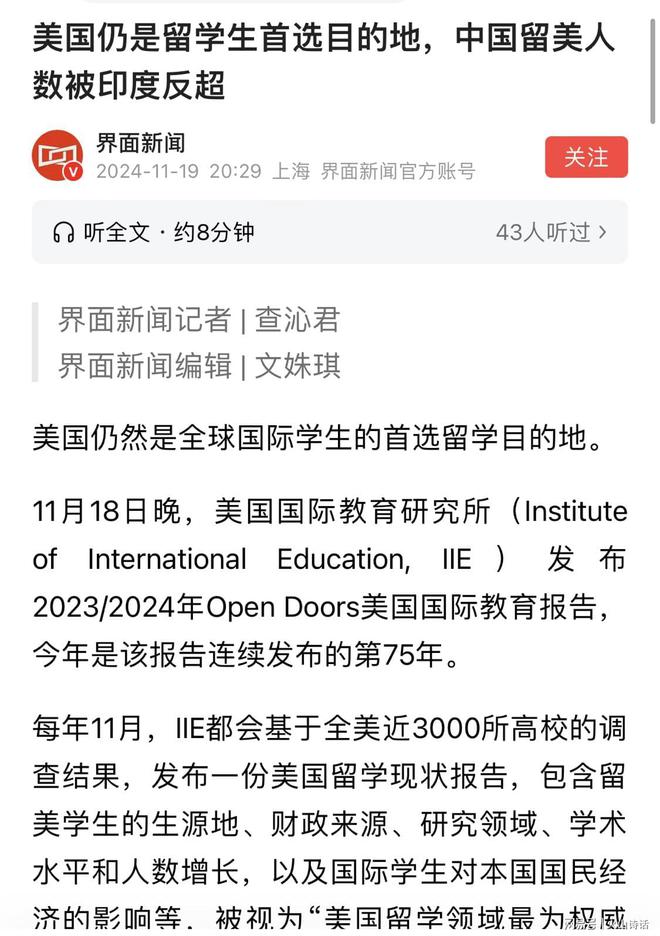Follow 界面新闻 with the 关注 button
The width and height of the screenshot is (660, 936).
(x=586, y=157)
